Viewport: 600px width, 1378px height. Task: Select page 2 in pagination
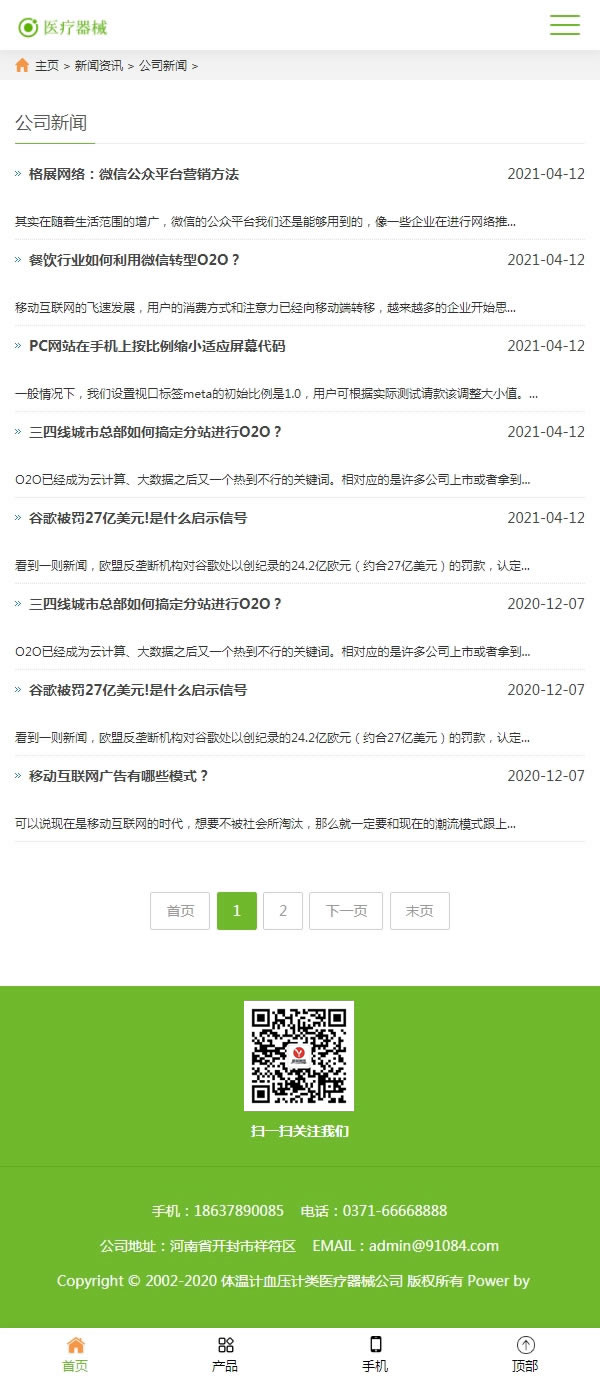click(283, 911)
